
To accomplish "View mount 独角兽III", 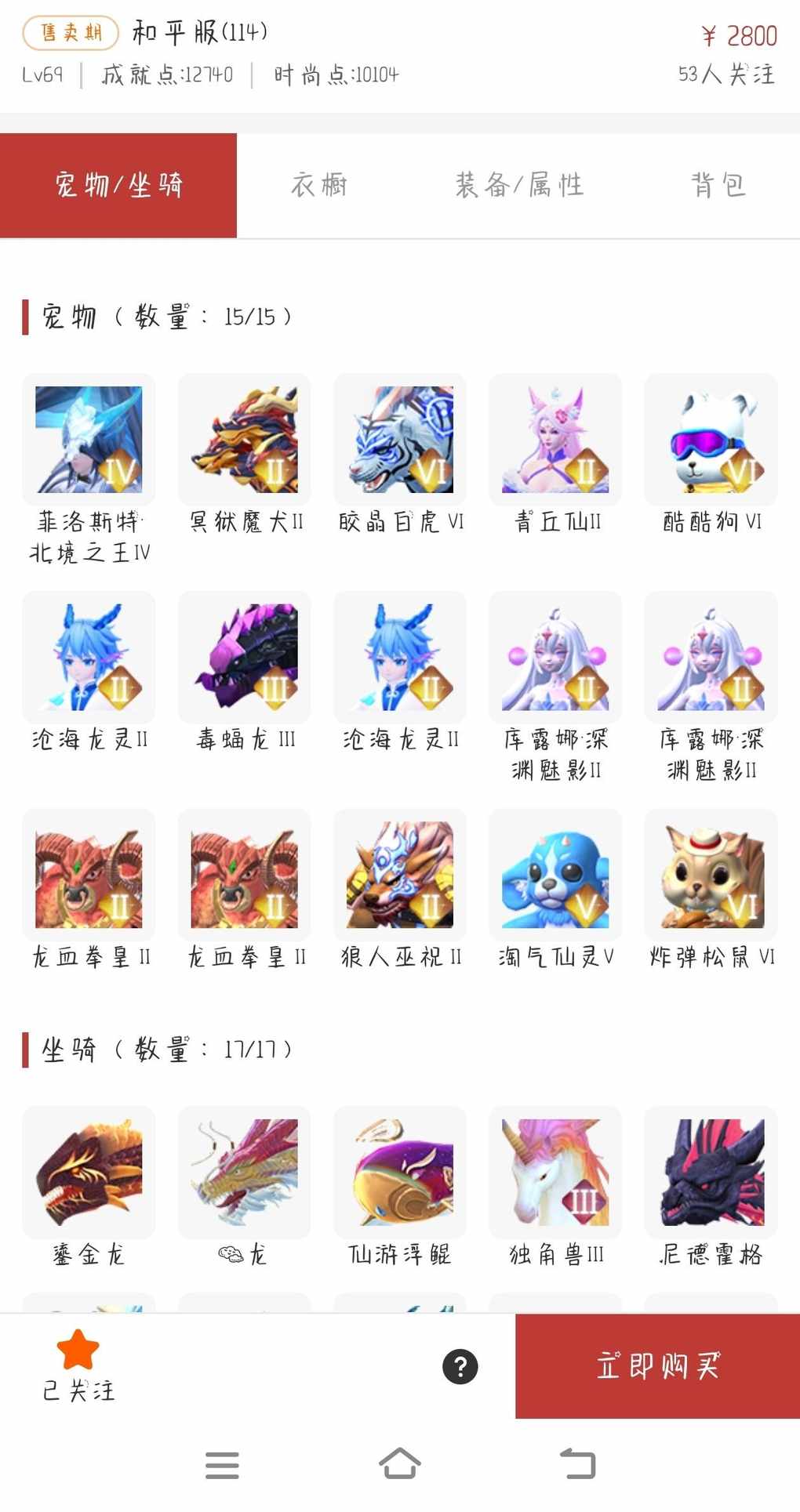I will coord(555,1173).
